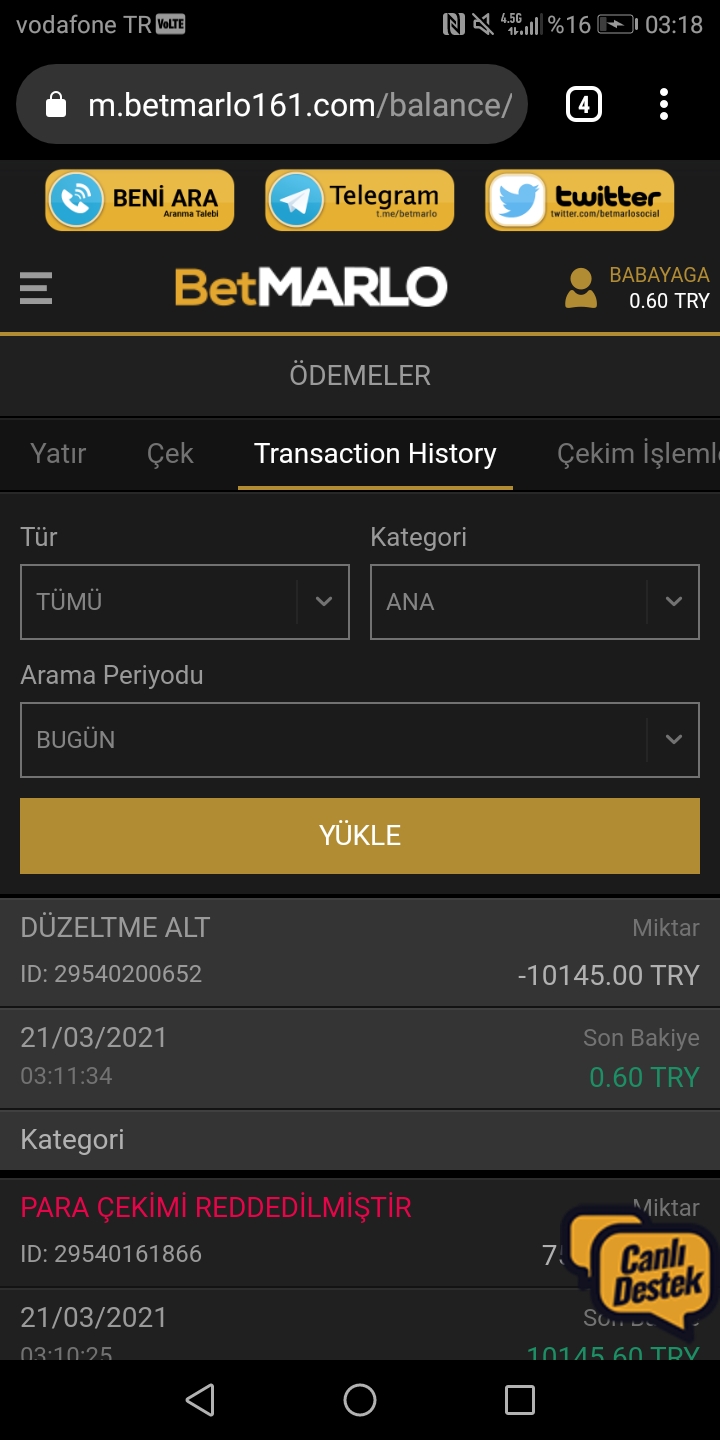Open the hamburger drawer menu
Screen dimensions: 720x1440
36,288
